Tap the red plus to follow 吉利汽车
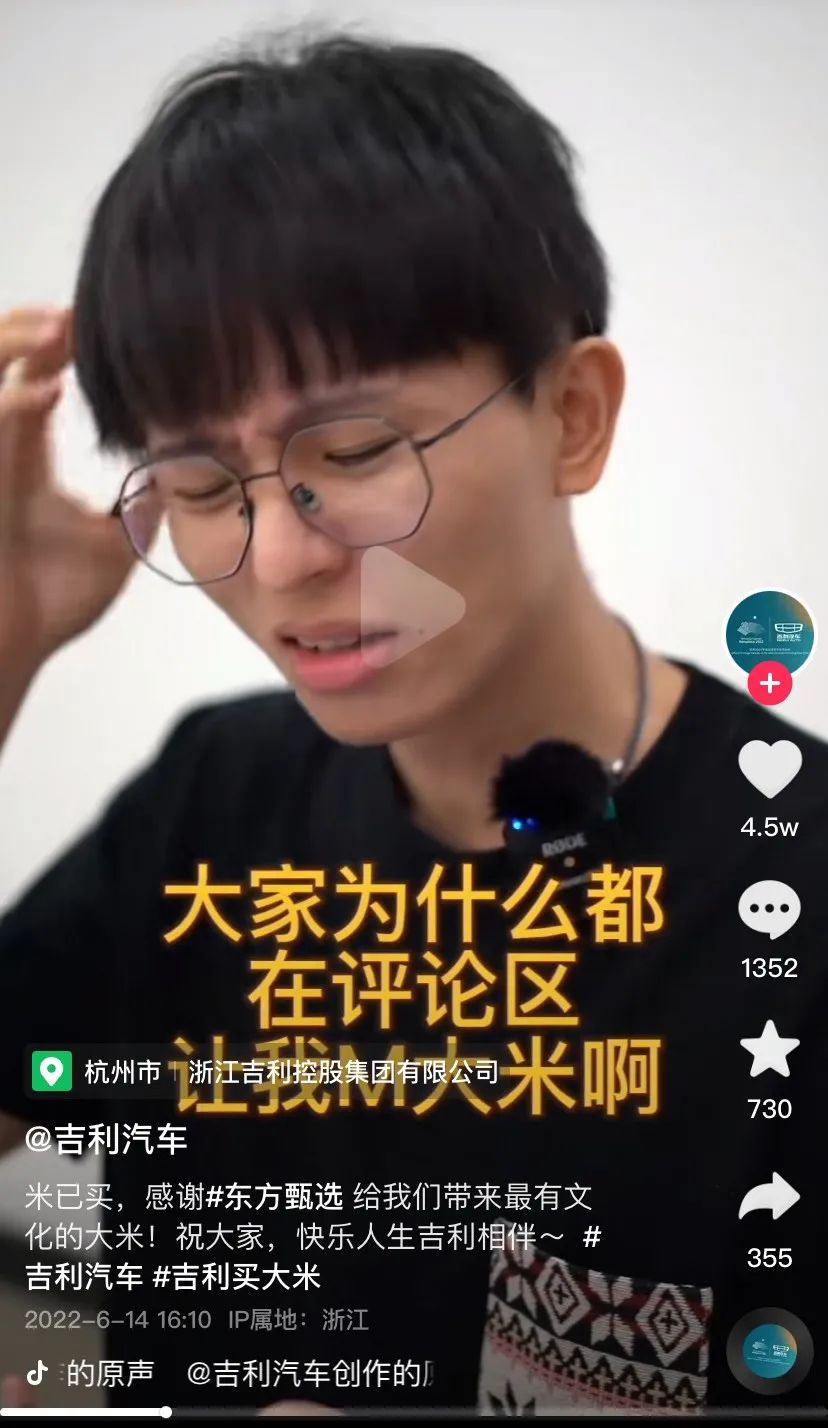 pyautogui.click(x=768, y=686)
